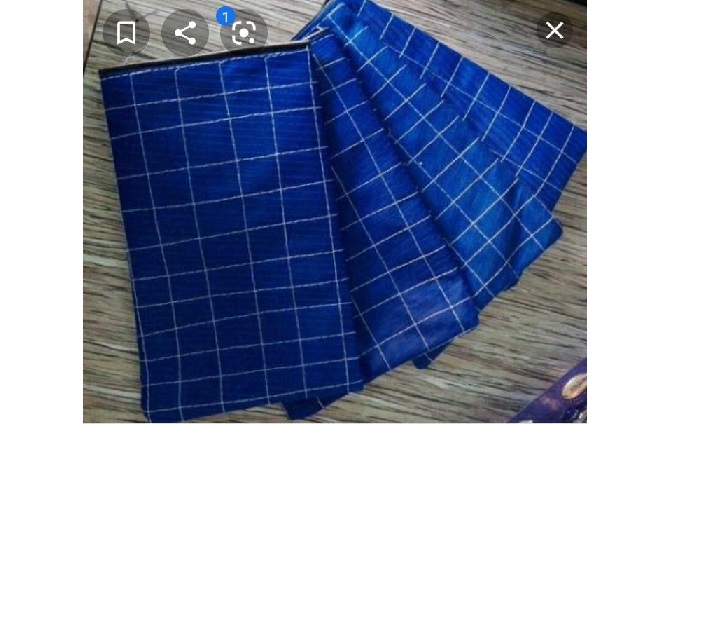Close the image viewer

(554, 31)
